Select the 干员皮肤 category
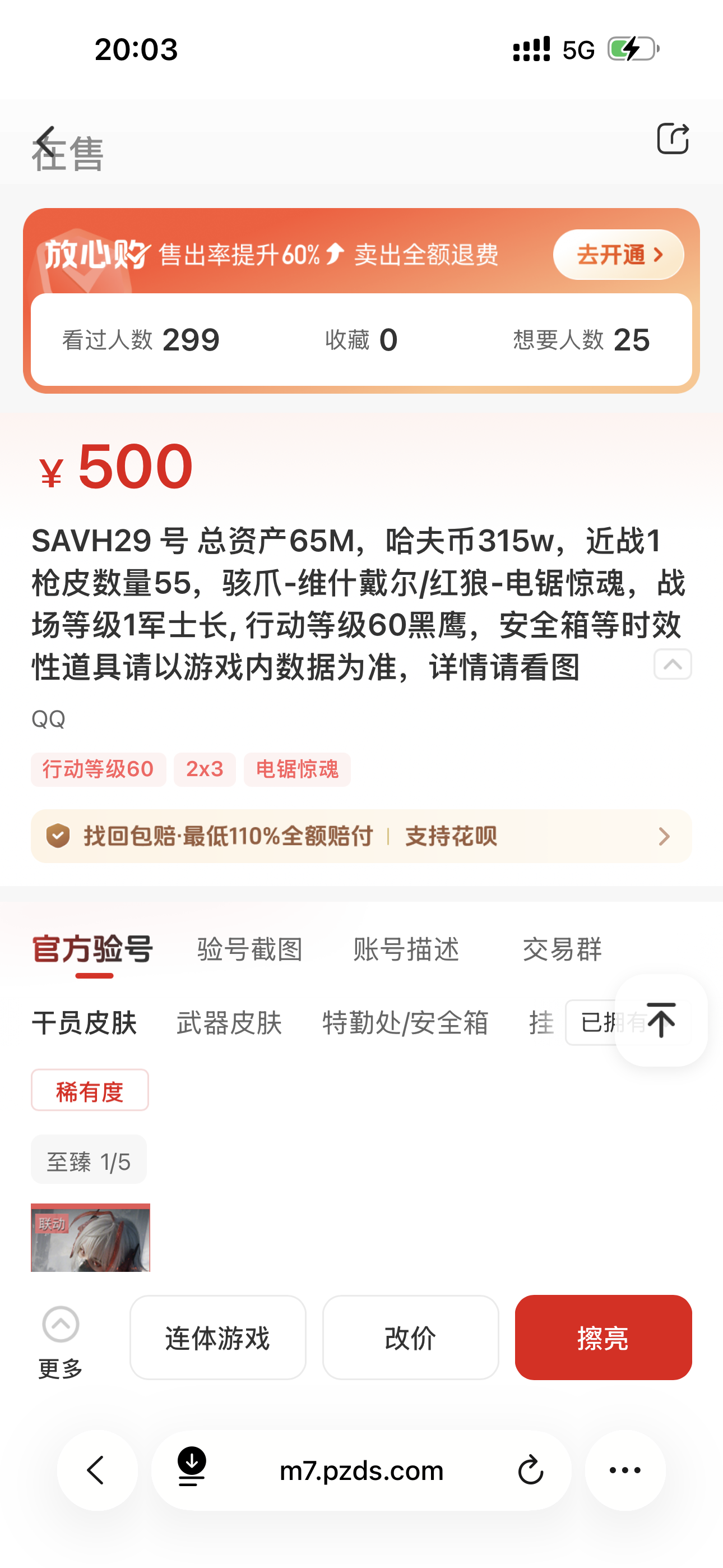This screenshot has width=723, height=1568. pyautogui.click(x=84, y=1022)
